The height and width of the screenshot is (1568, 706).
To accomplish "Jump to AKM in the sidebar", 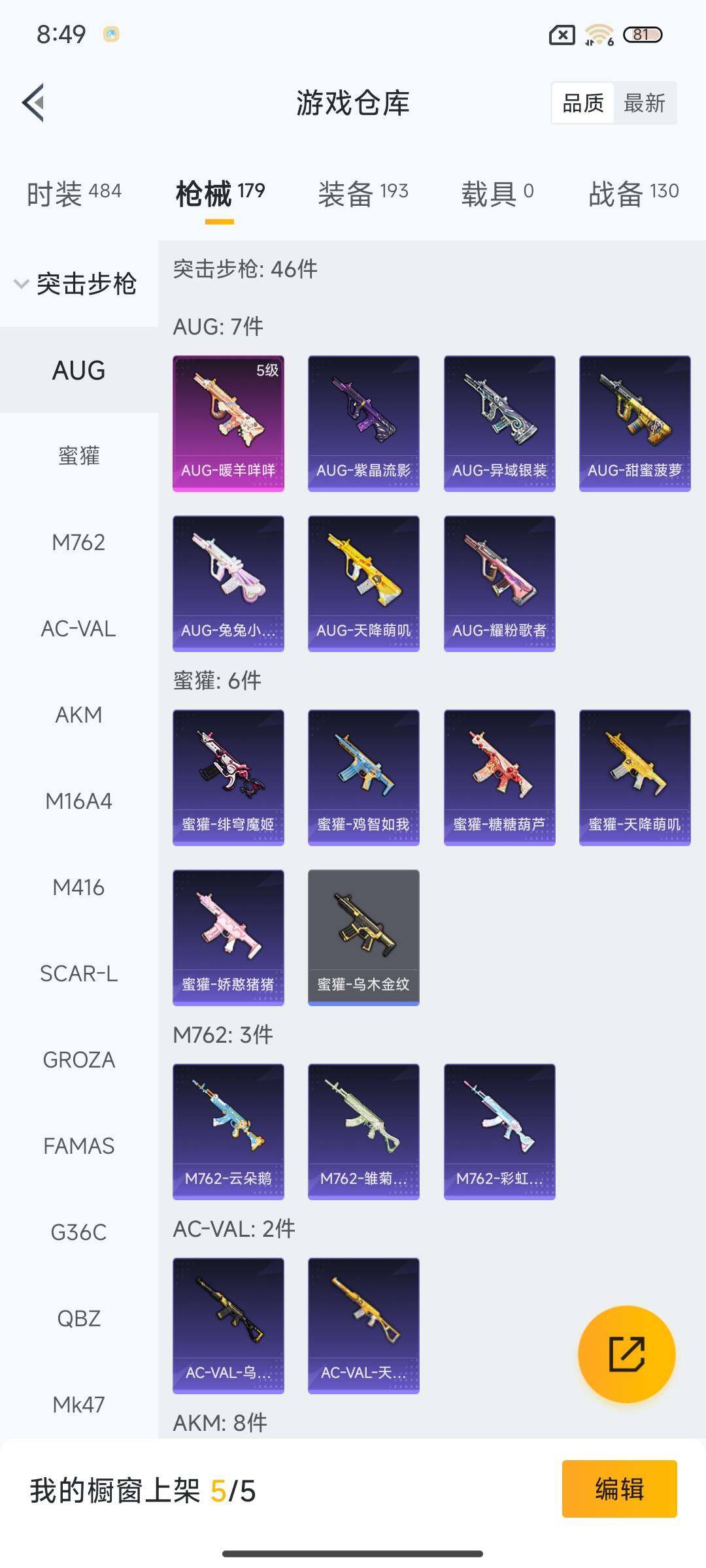I will tap(78, 715).
